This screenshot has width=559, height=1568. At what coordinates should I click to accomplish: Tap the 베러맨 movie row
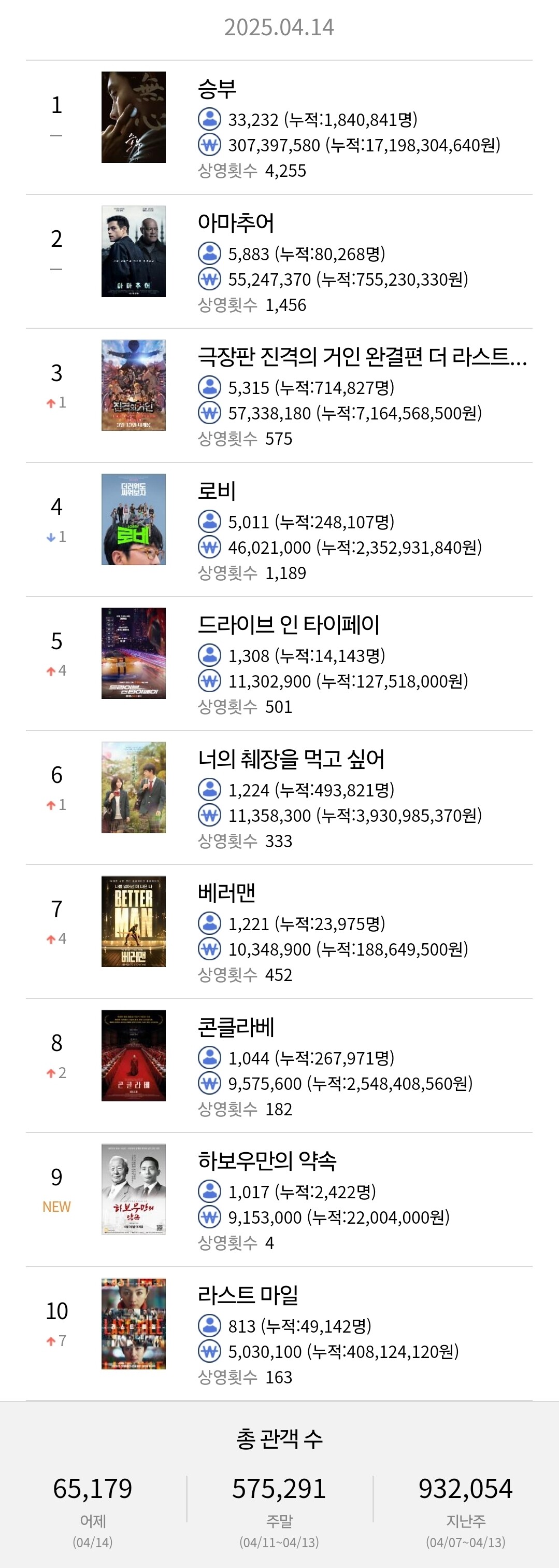point(279,931)
